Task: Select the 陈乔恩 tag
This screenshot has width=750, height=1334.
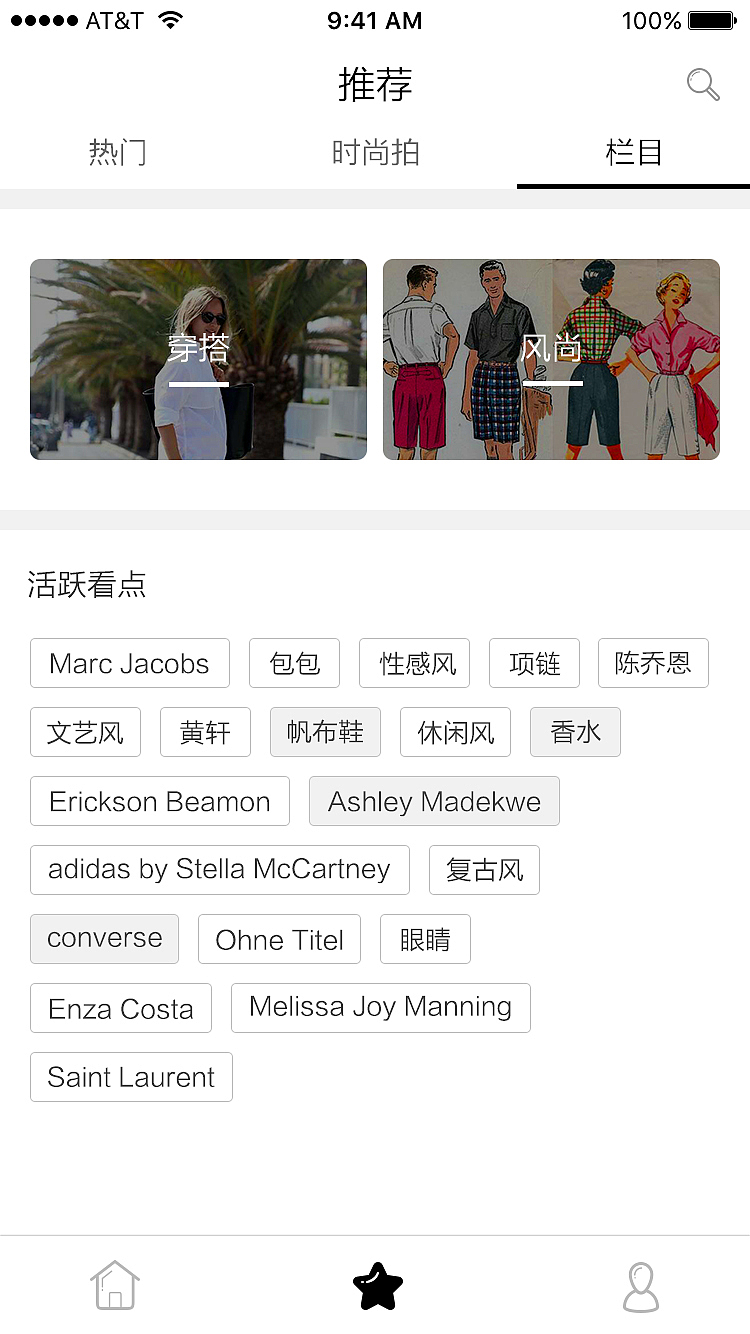Action: [x=653, y=663]
